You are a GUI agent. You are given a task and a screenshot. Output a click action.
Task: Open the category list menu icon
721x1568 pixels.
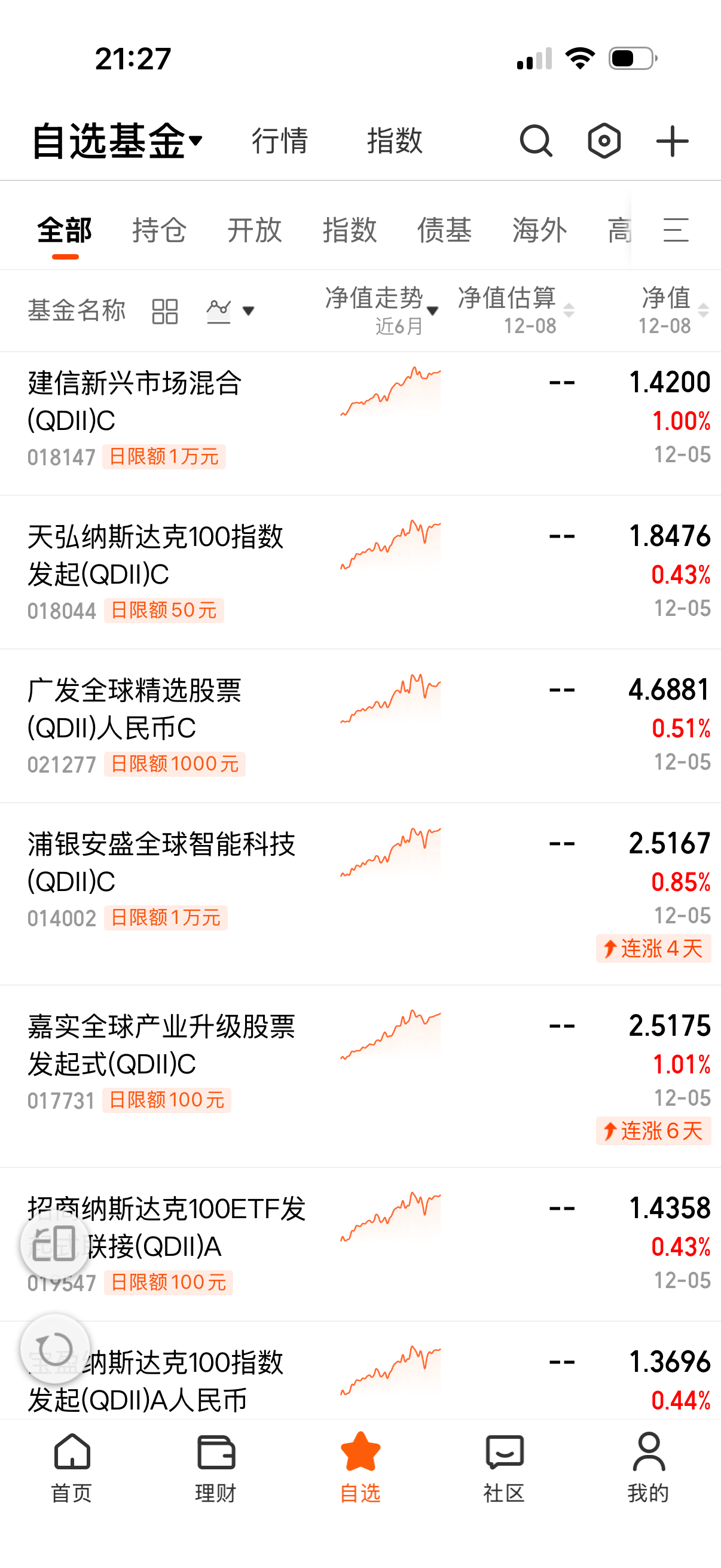(x=676, y=230)
